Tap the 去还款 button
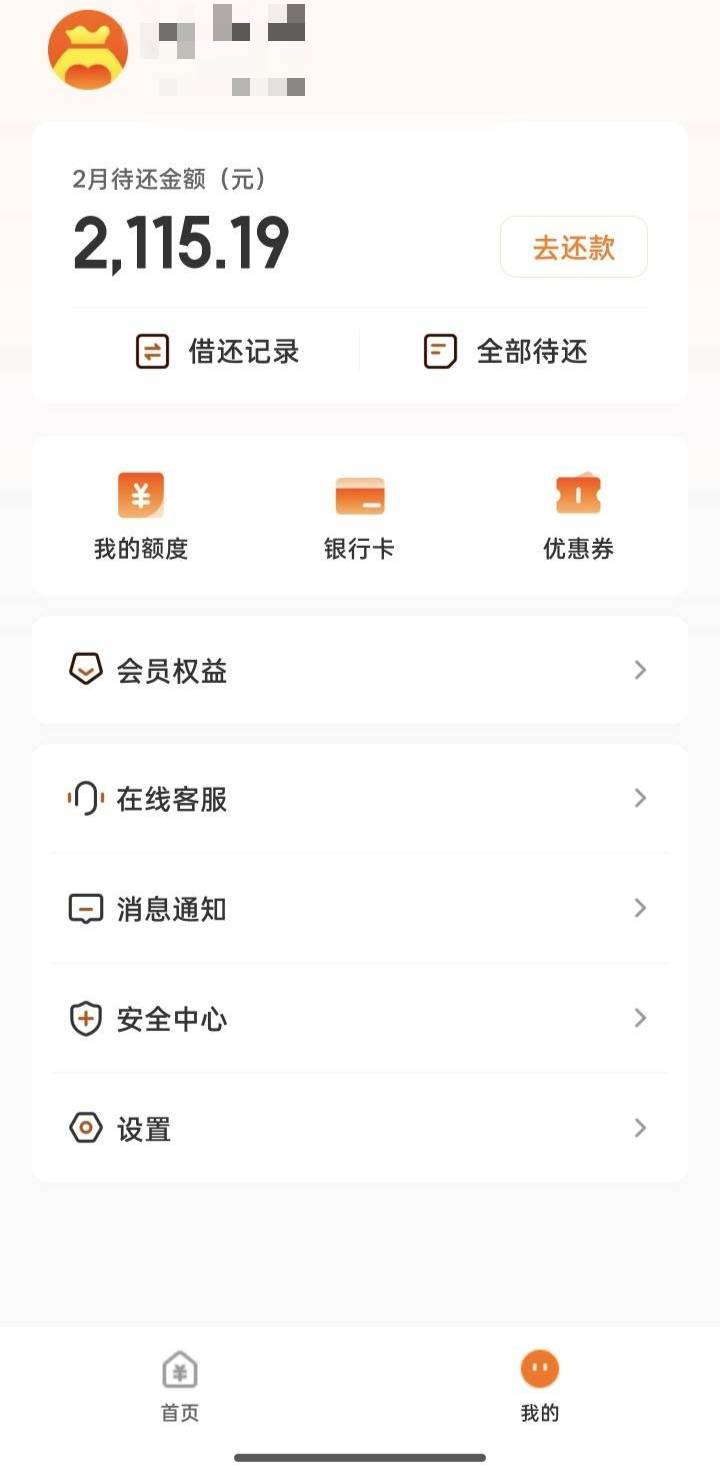 click(573, 247)
